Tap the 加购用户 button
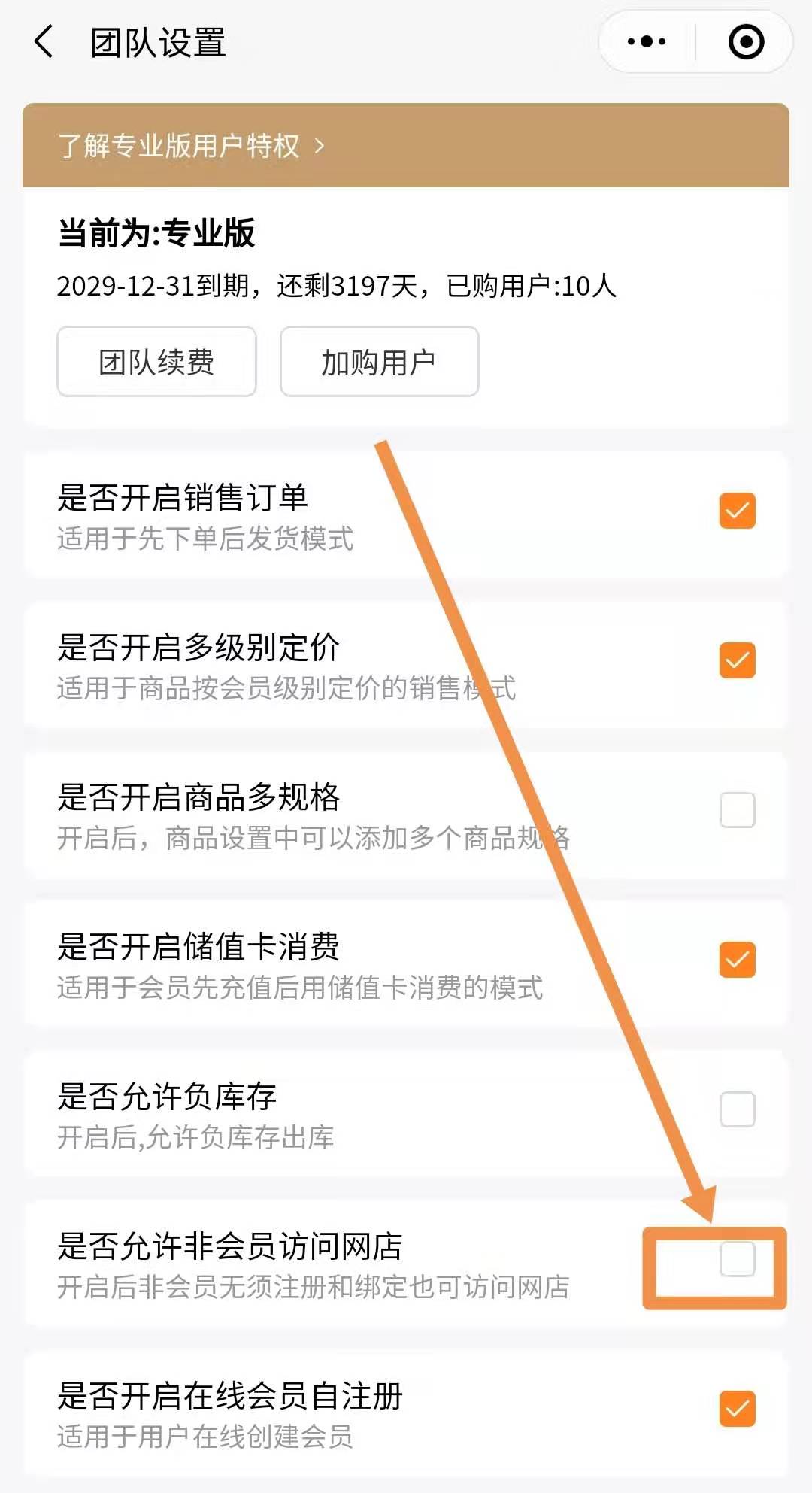The image size is (812, 1493). point(379,362)
